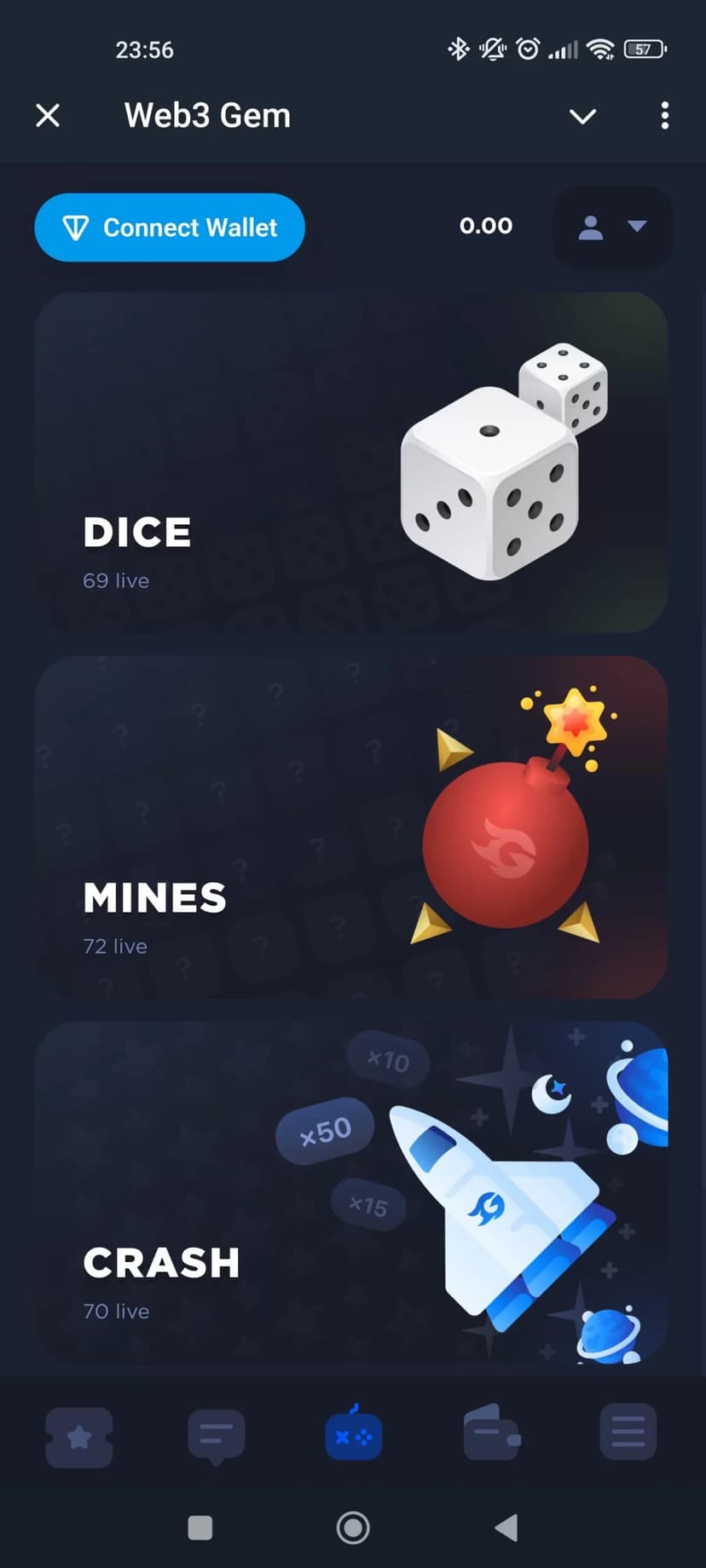Open the hamburger menu tab

click(x=628, y=1433)
